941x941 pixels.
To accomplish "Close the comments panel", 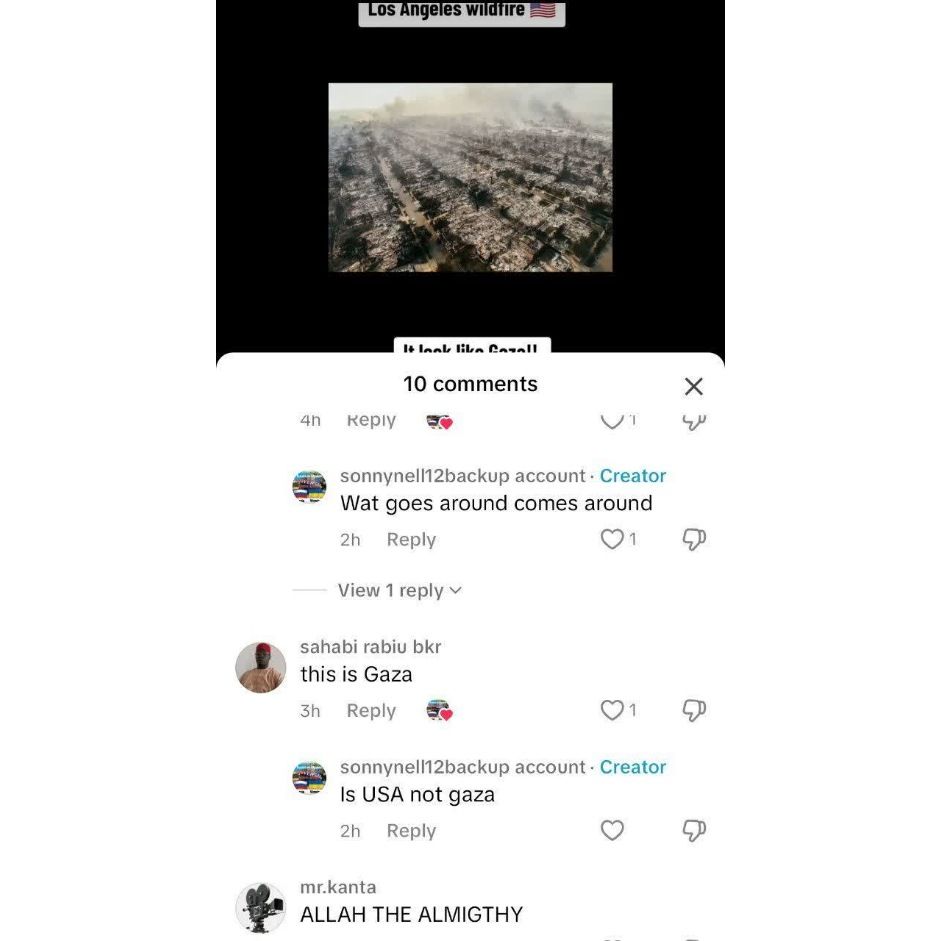I will [693, 386].
